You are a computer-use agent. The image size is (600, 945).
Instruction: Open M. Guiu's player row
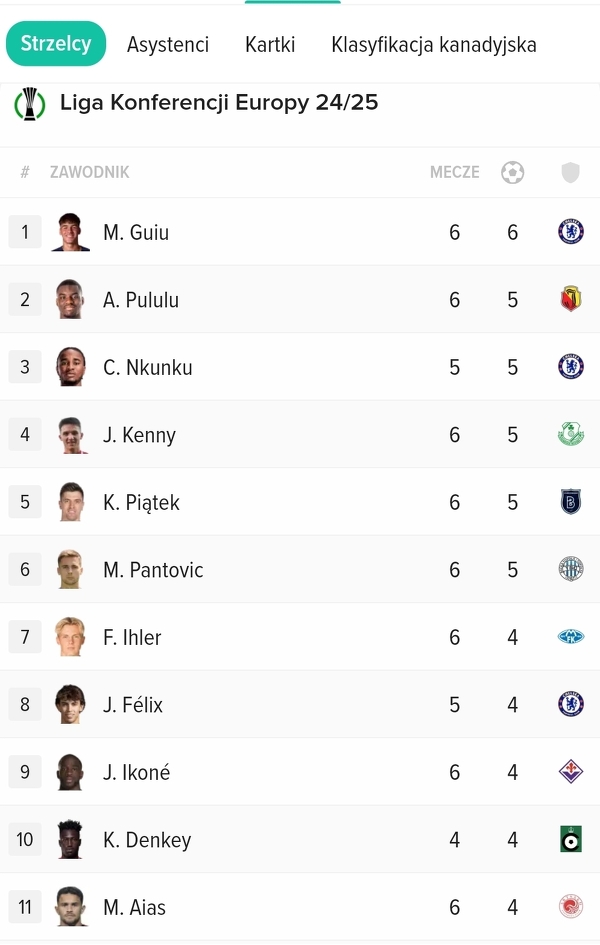click(x=136, y=232)
